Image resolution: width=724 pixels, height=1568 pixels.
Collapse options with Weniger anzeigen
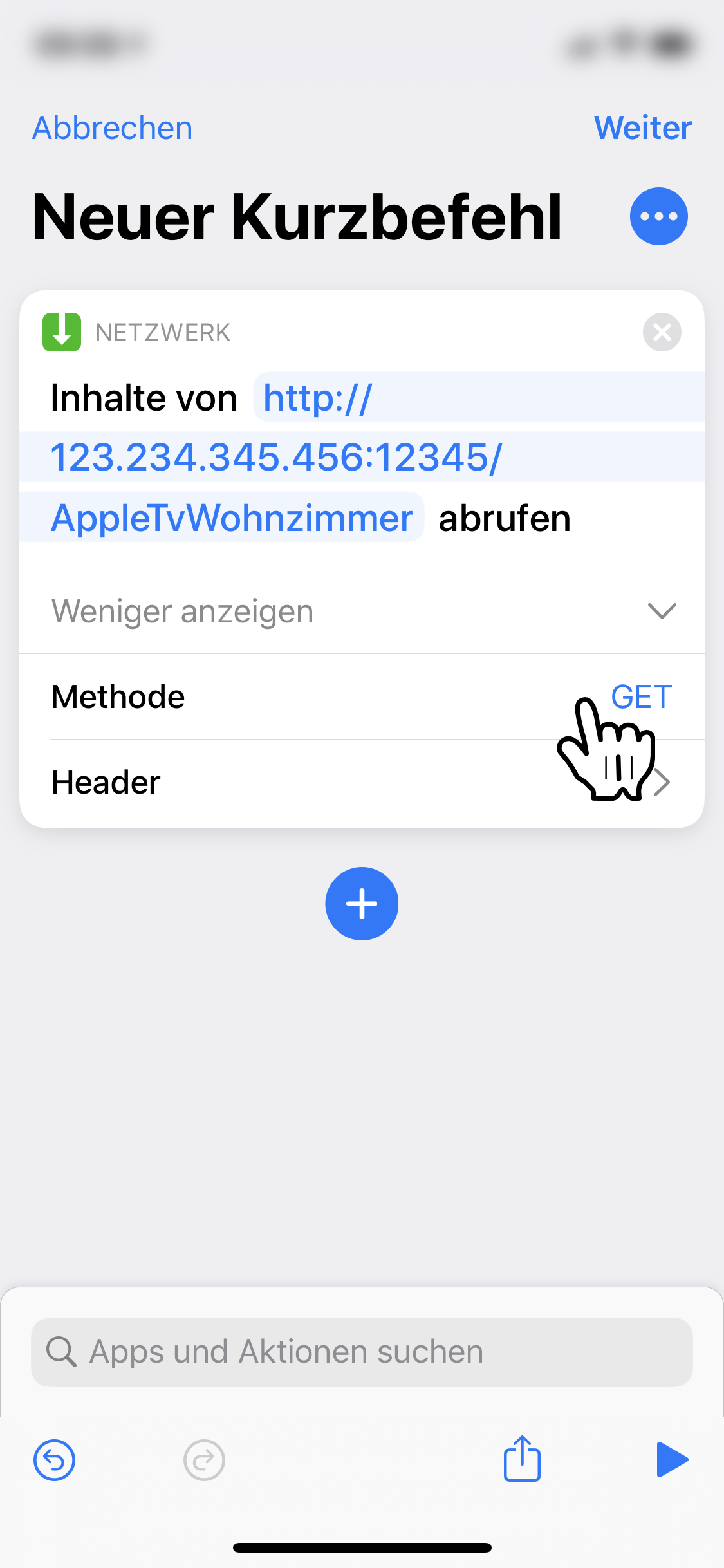tap(362, 611)
